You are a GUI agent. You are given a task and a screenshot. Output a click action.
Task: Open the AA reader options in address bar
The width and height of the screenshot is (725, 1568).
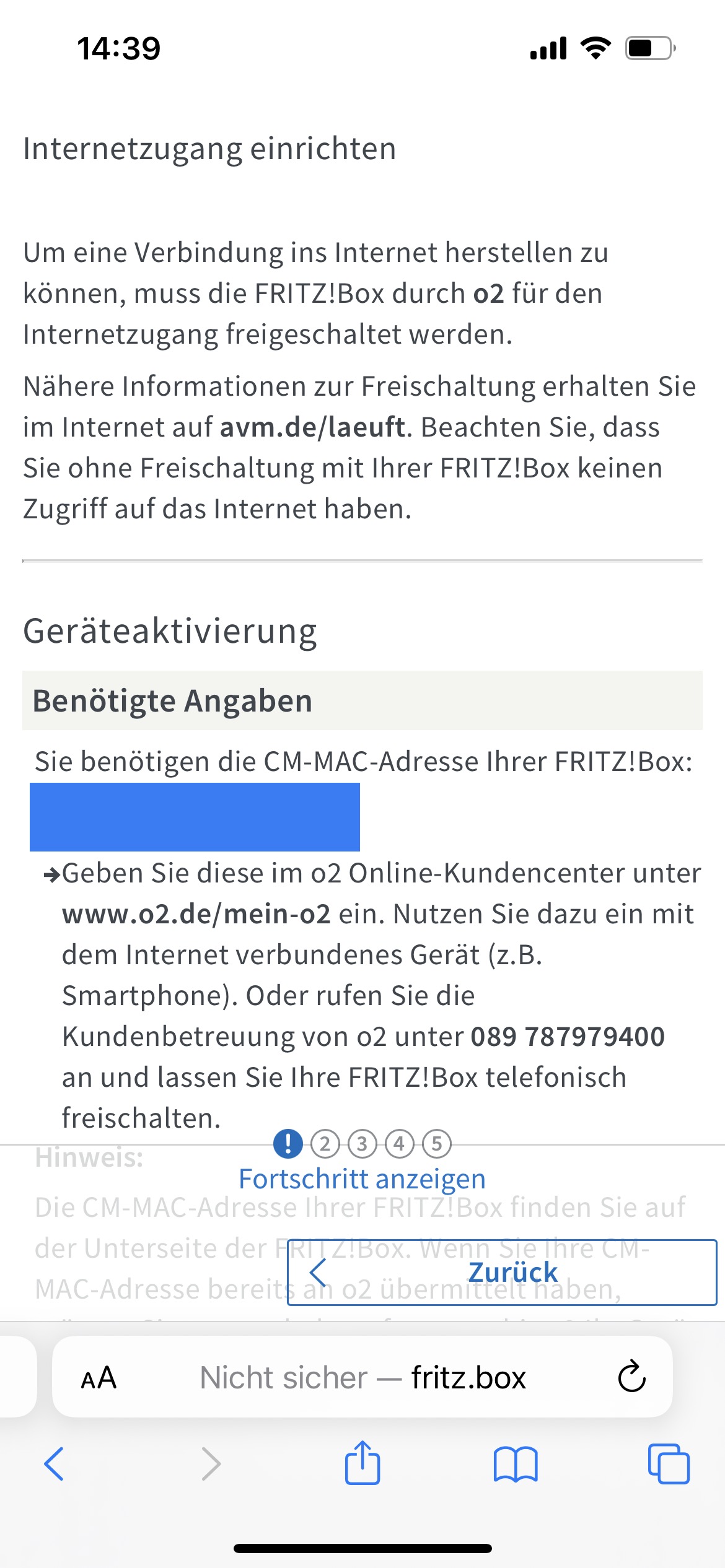(99, 1378)
